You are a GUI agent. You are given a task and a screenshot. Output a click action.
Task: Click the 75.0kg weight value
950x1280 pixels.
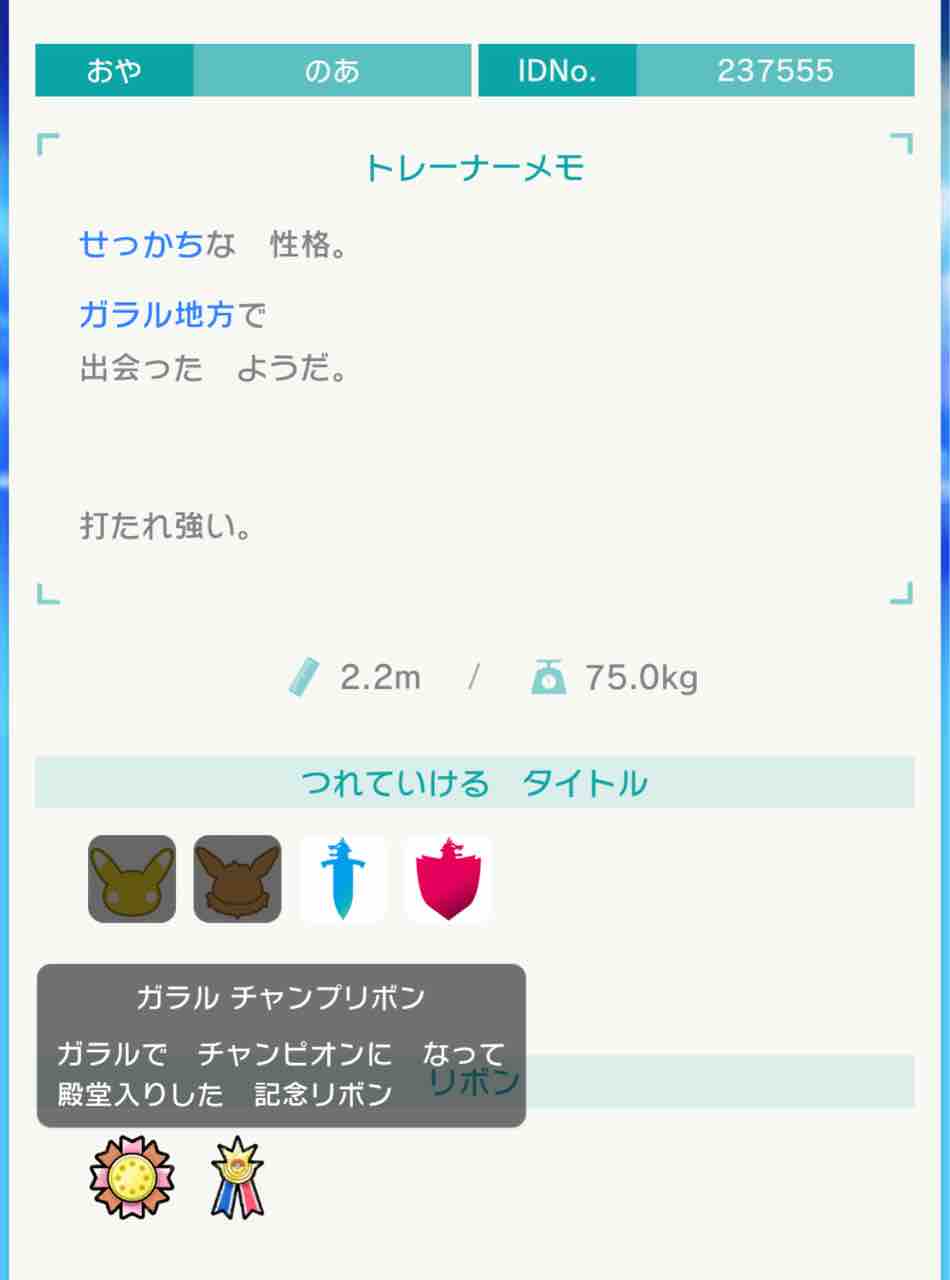[643, 676]
